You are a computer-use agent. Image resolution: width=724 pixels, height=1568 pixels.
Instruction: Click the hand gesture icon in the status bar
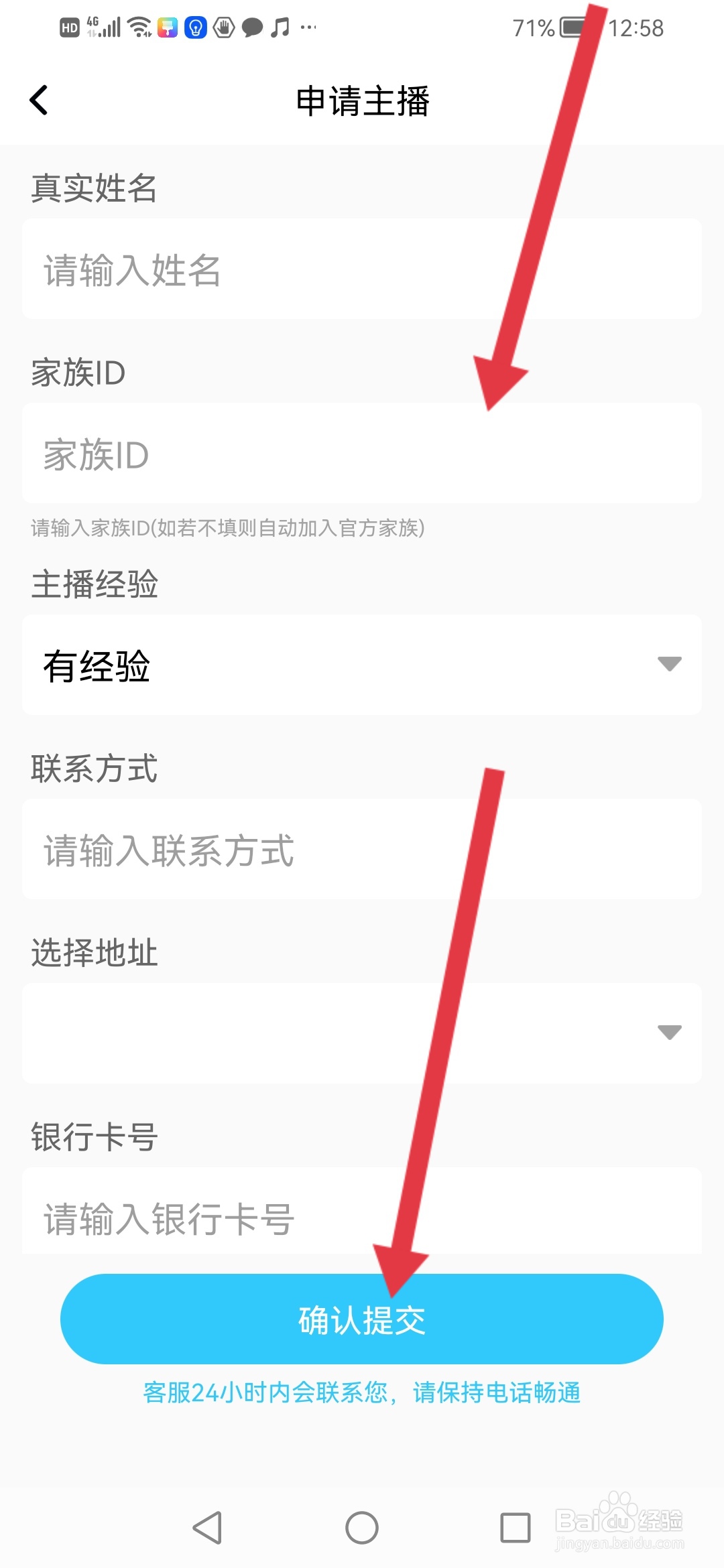(x=223, y=27)
